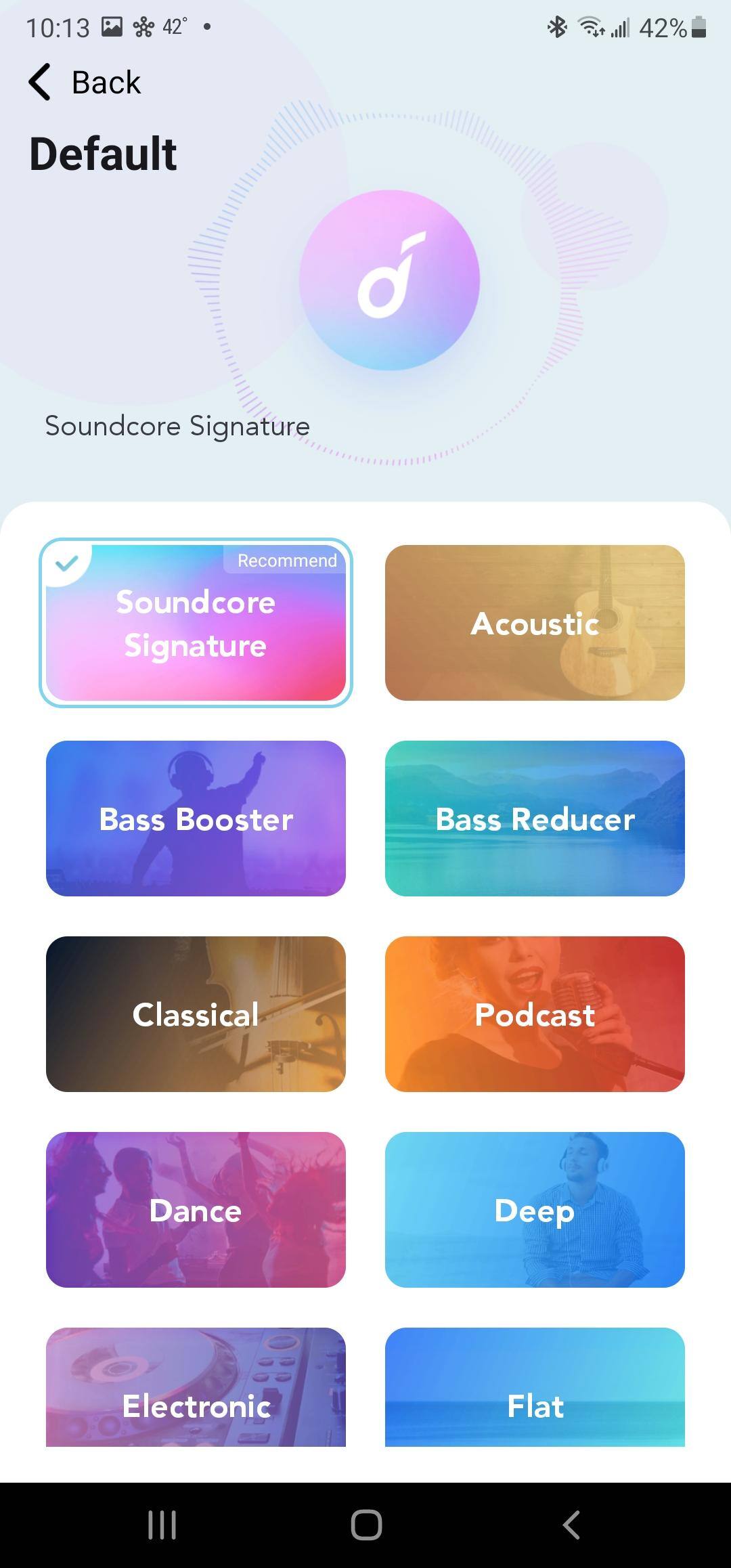Activate the Dance preset

click(x=196, y=1210)
